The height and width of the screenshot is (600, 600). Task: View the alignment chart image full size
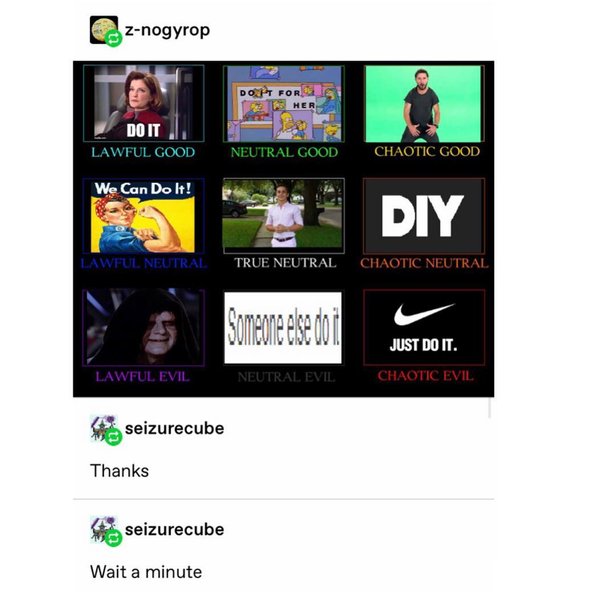pyautogui.click(x=283, y=228)
